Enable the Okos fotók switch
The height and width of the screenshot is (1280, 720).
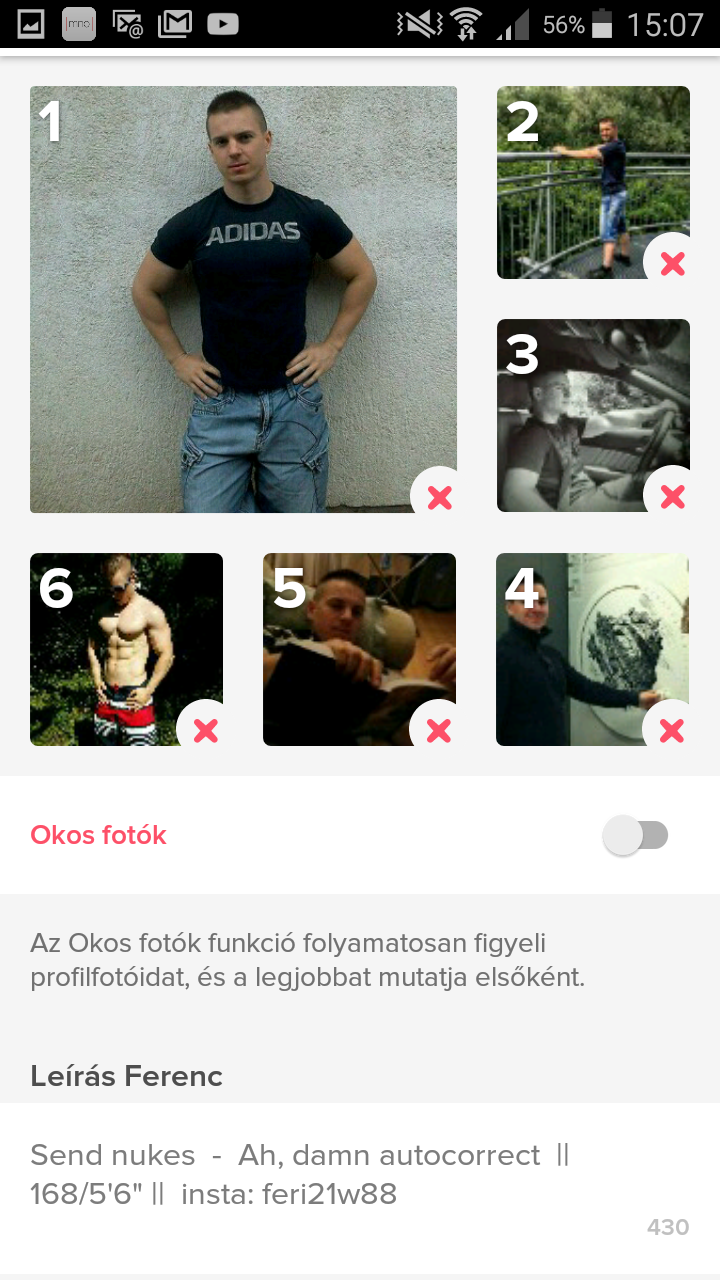(x=636, y=835)
